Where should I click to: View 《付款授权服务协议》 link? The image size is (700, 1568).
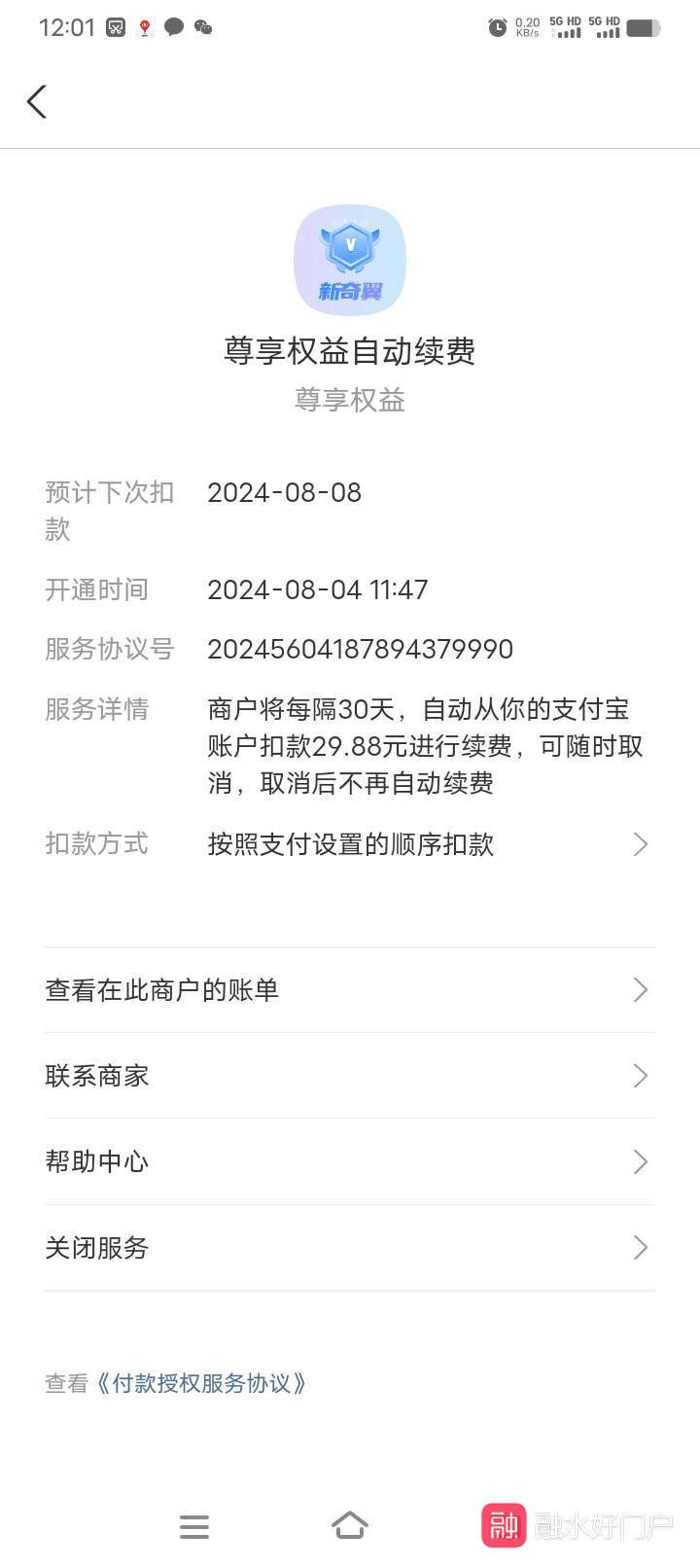[x=202, y=1383]
